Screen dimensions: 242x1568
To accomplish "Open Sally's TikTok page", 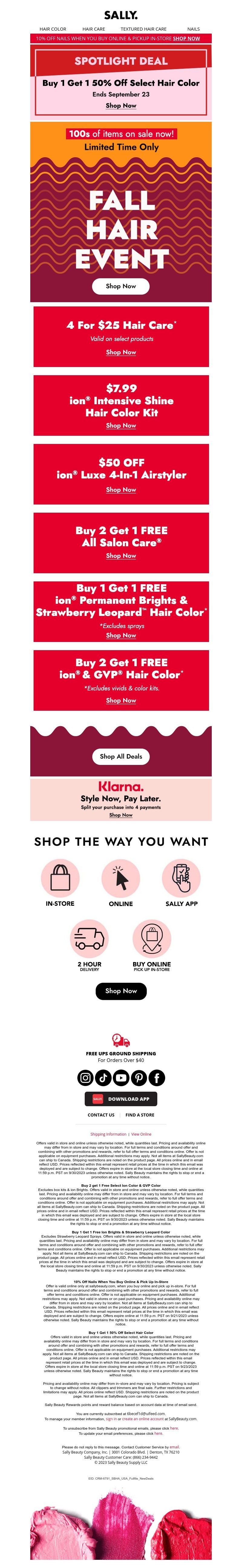I will 103,1078.
